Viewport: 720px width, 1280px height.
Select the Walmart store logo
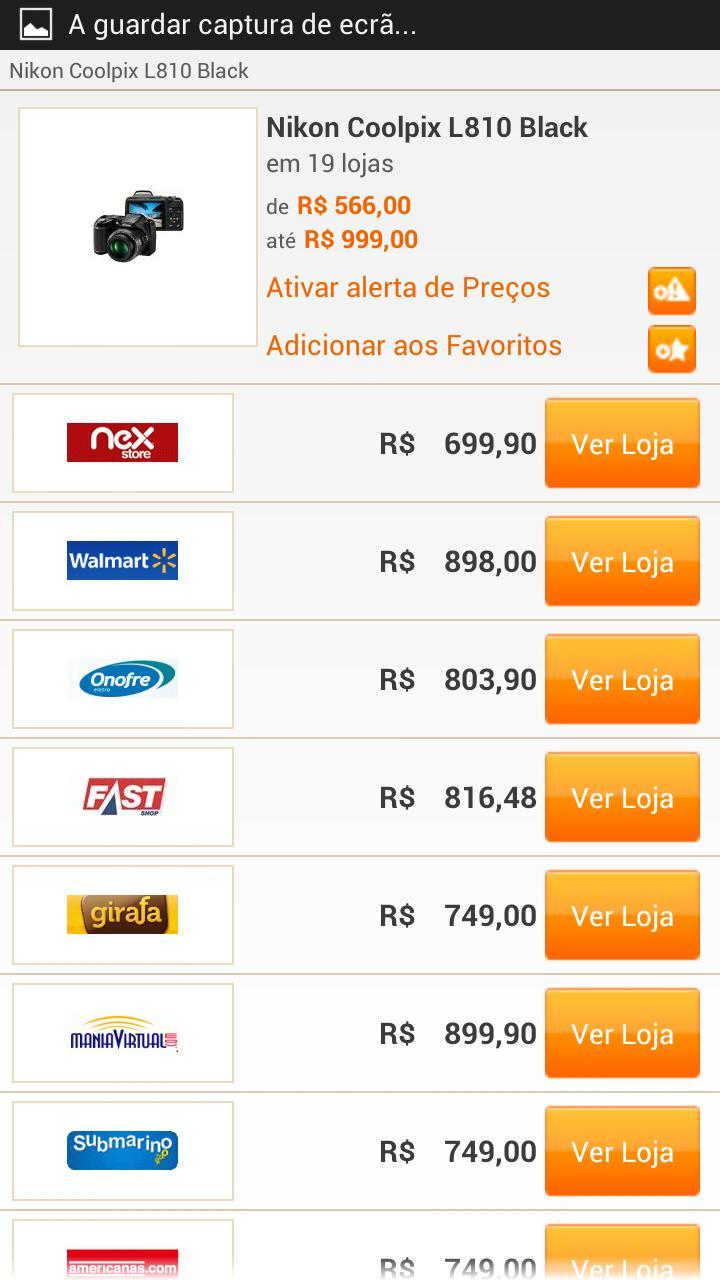click(x=122, y=561)
